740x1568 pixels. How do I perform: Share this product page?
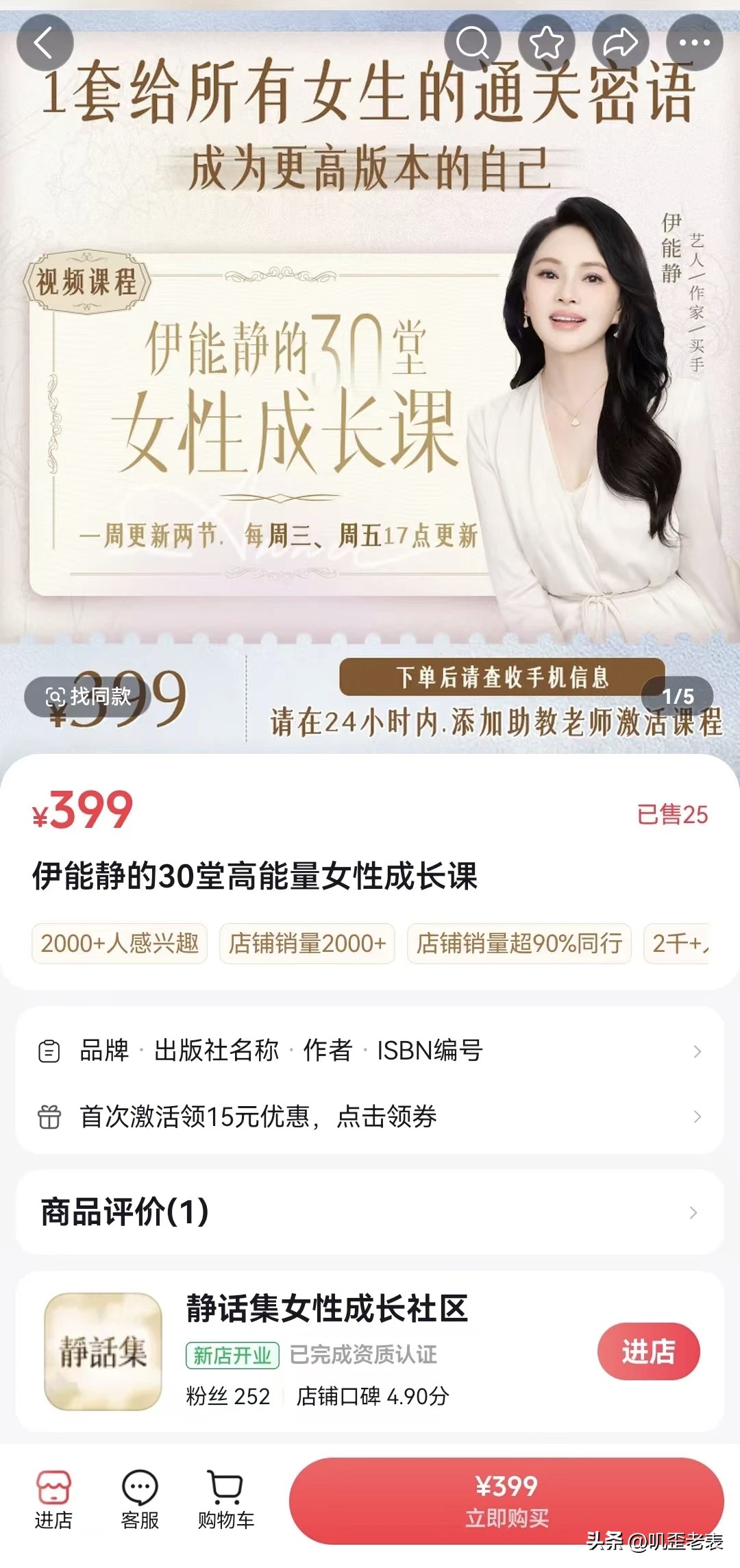pyautogui.click(x=621, y=44)
